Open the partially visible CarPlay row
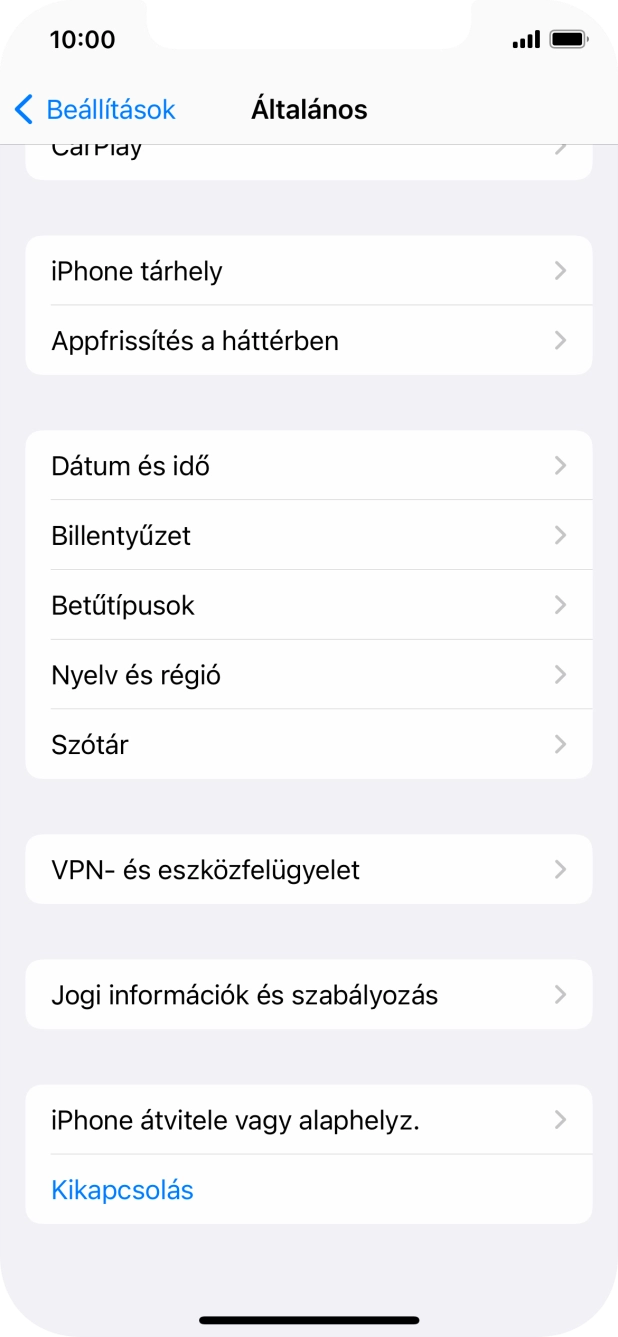Image resolution: width=618 pixels, height=1337 pixels. [308, 160]
